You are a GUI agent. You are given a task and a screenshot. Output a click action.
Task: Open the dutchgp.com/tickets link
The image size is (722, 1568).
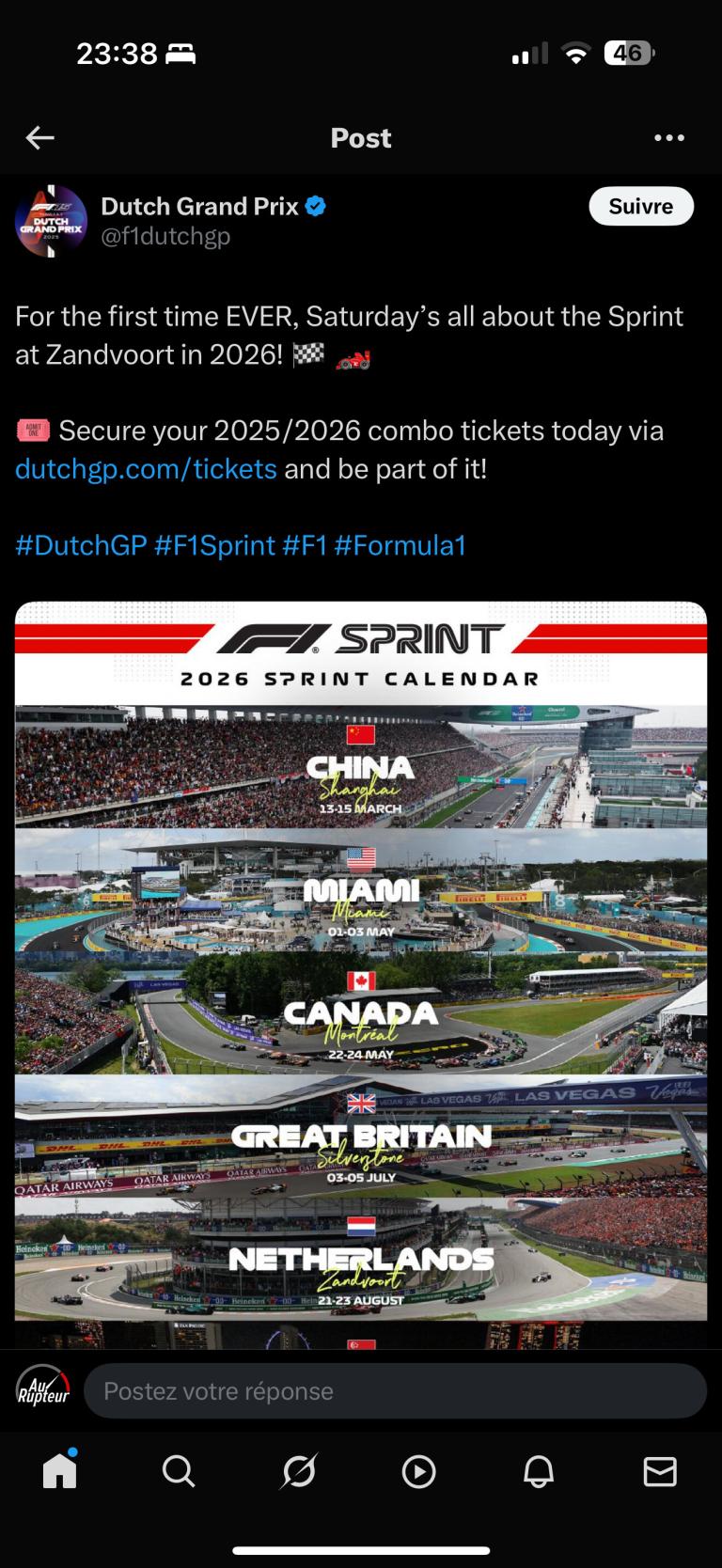click(x=146, y=468)
